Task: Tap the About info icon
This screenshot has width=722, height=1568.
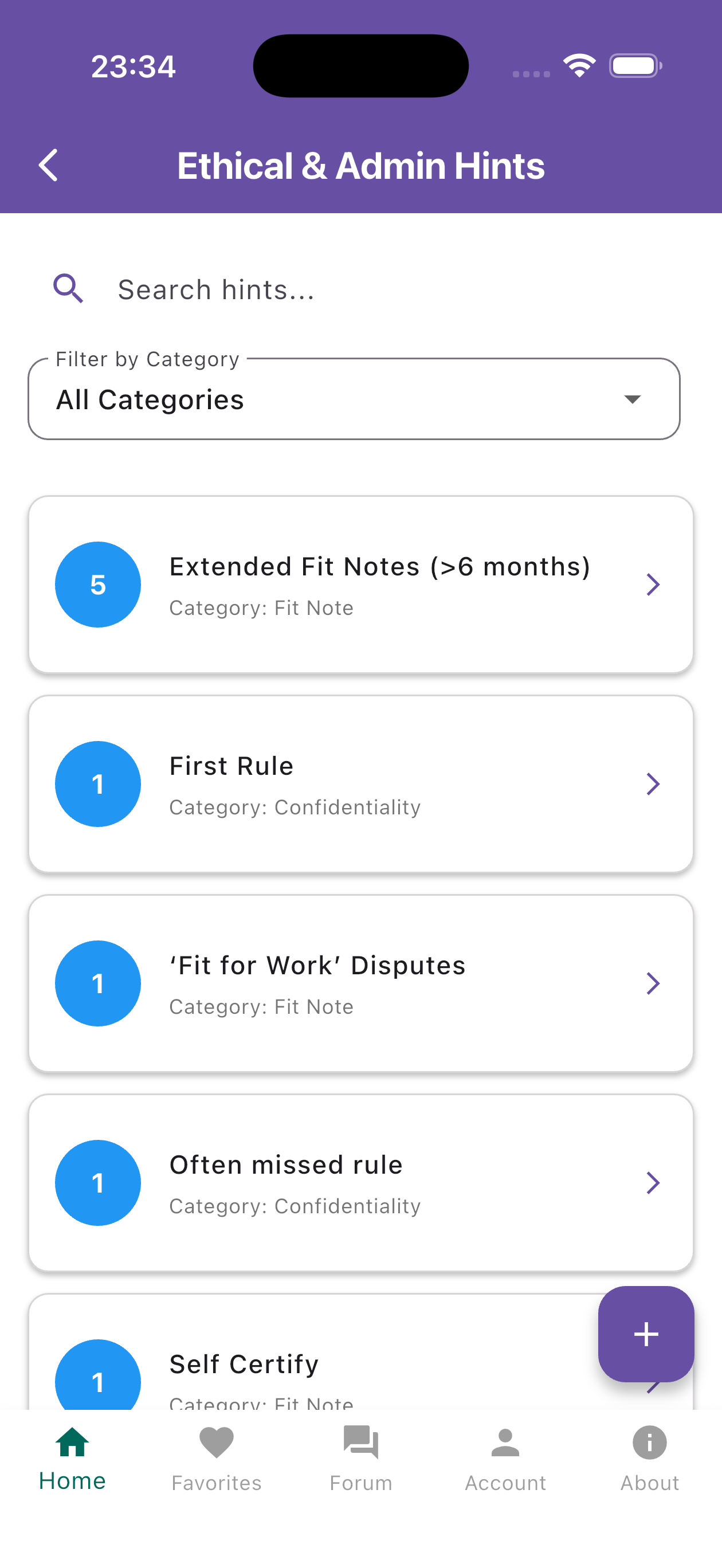Action: tap(649, 1442)
